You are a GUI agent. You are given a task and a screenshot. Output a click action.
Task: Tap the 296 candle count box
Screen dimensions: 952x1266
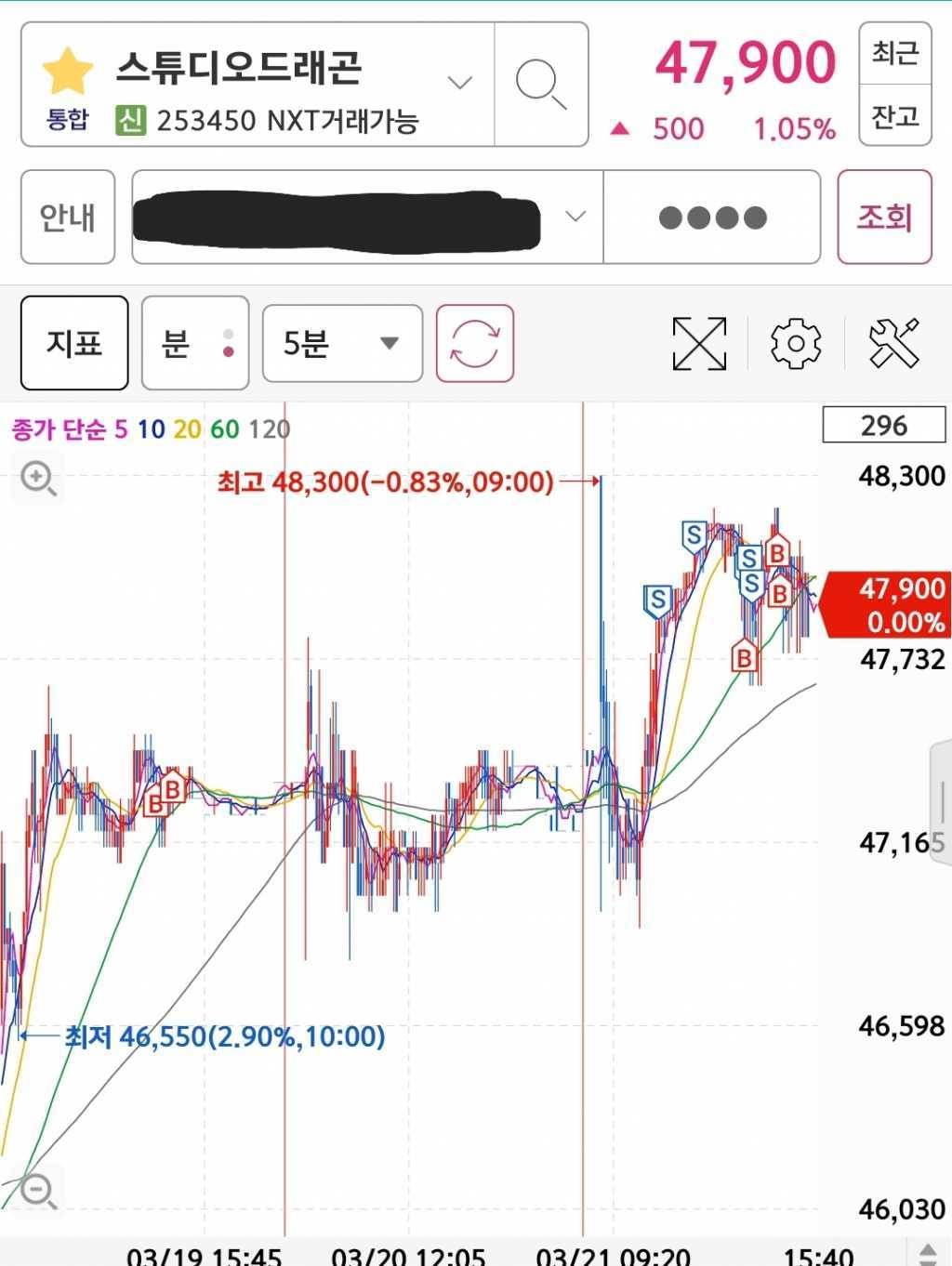pos(883,426)
